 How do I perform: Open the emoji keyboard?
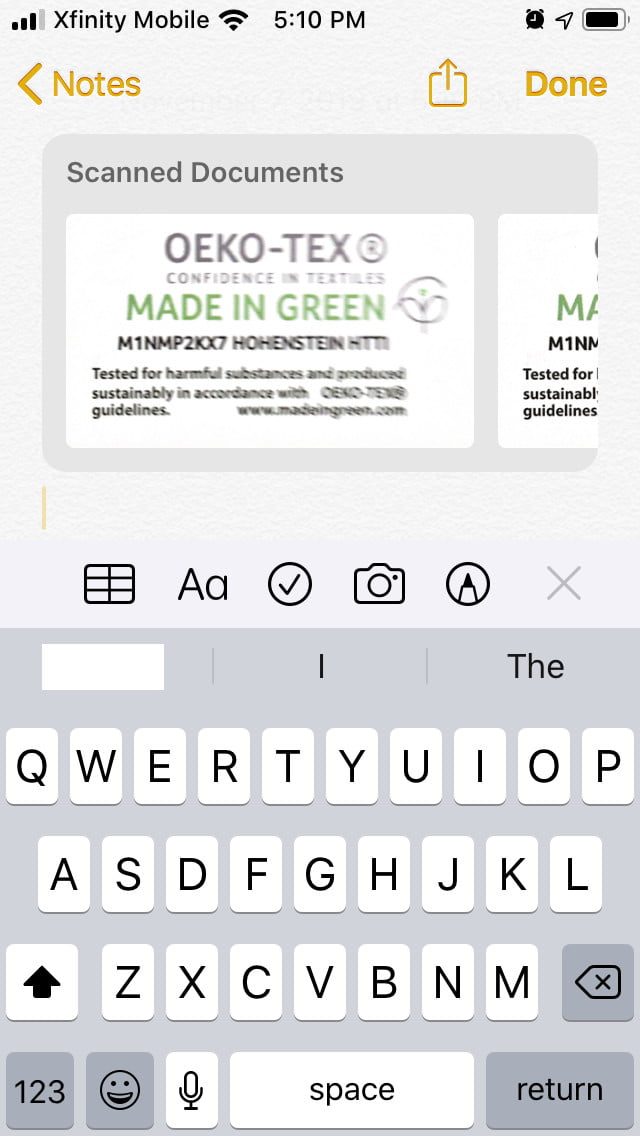(x=120, y=1089)
